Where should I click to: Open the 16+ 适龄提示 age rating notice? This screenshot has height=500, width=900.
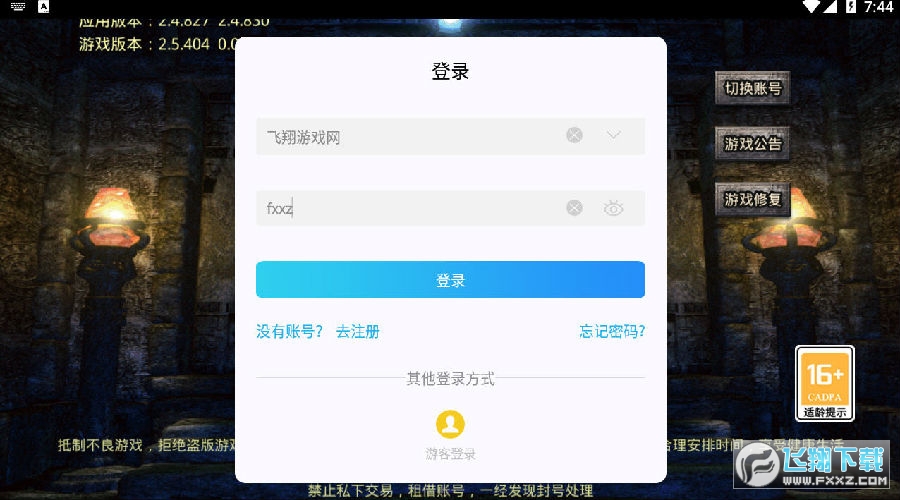(825, 383)
